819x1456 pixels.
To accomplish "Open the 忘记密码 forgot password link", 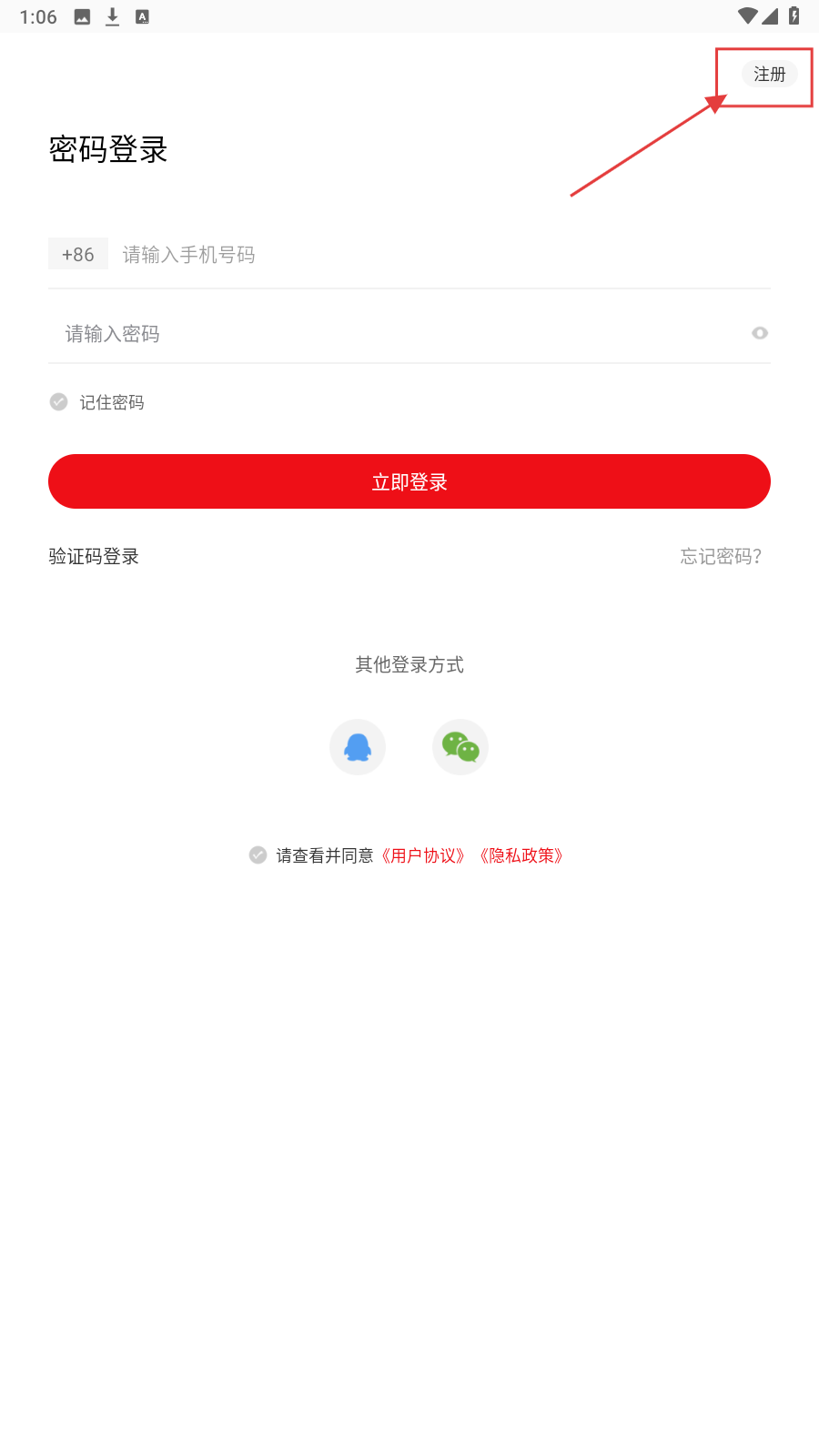I will (721, 556).
